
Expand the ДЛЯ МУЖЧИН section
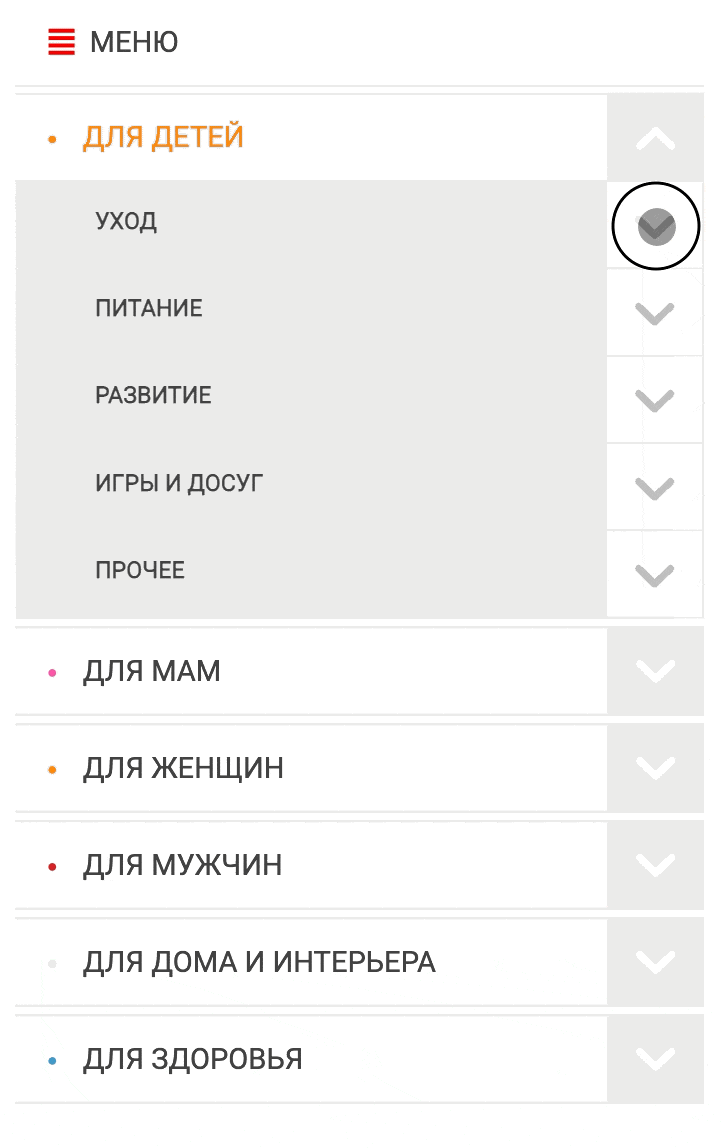(655, 865)
